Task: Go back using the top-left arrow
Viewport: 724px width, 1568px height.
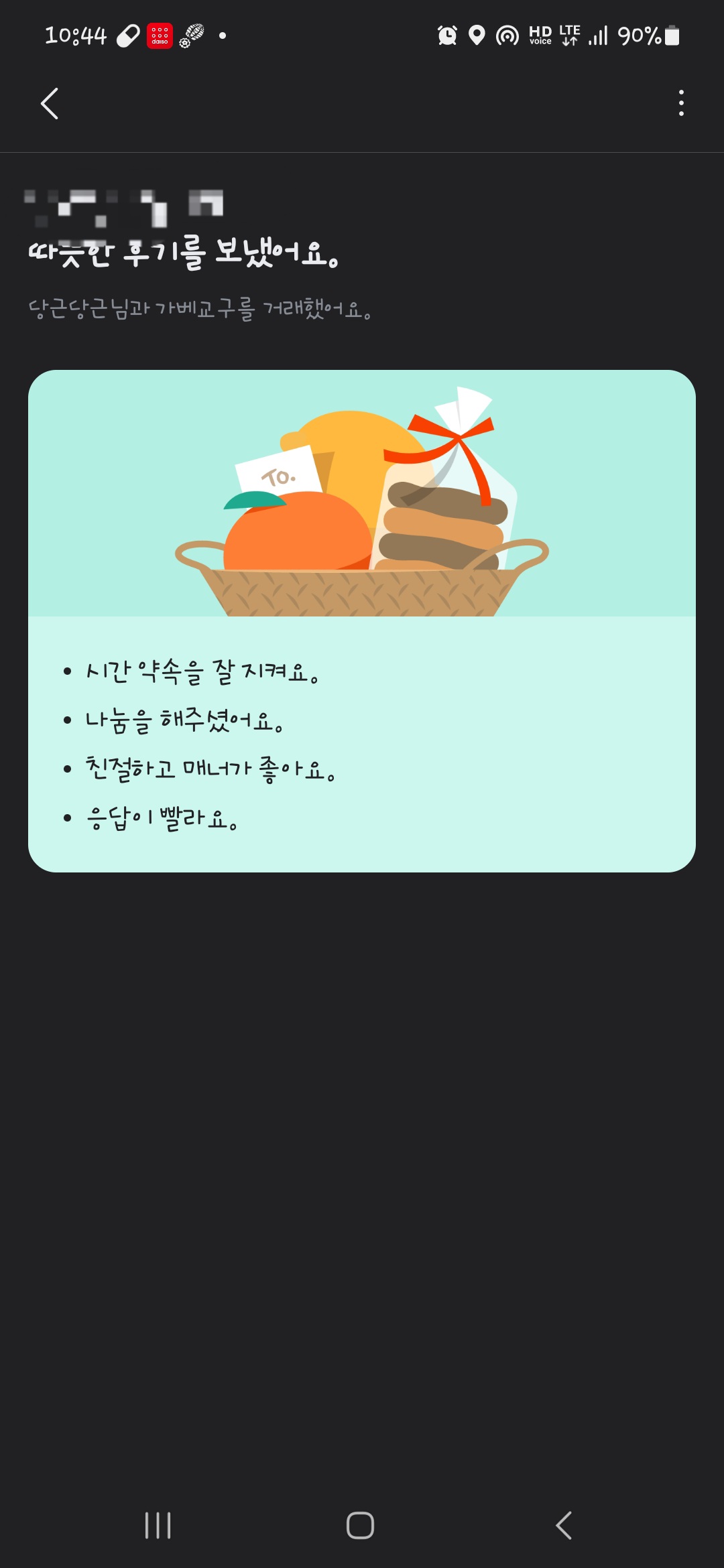Action: click(50, 104)
